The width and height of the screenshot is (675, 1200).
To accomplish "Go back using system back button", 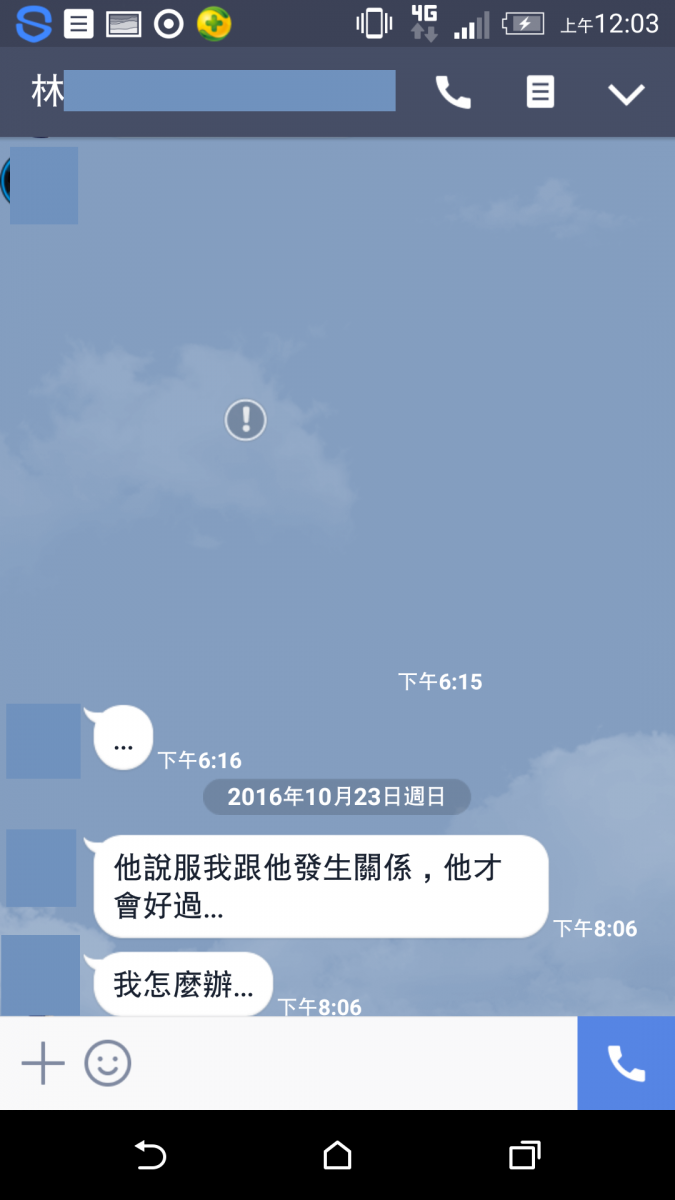I will coord(150,1156).
